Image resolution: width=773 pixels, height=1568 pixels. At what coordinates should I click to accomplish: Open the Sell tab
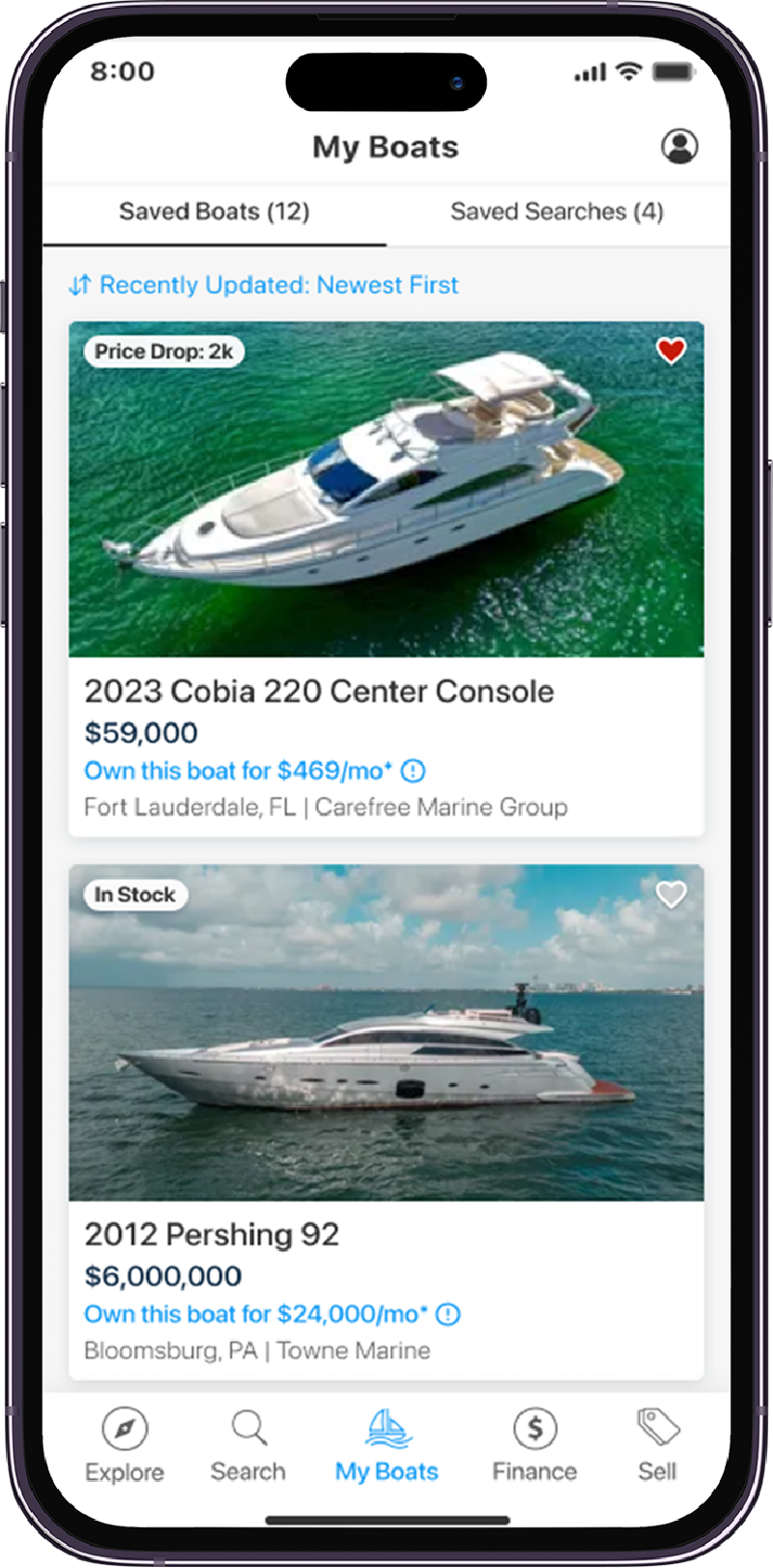point(657,1445)
